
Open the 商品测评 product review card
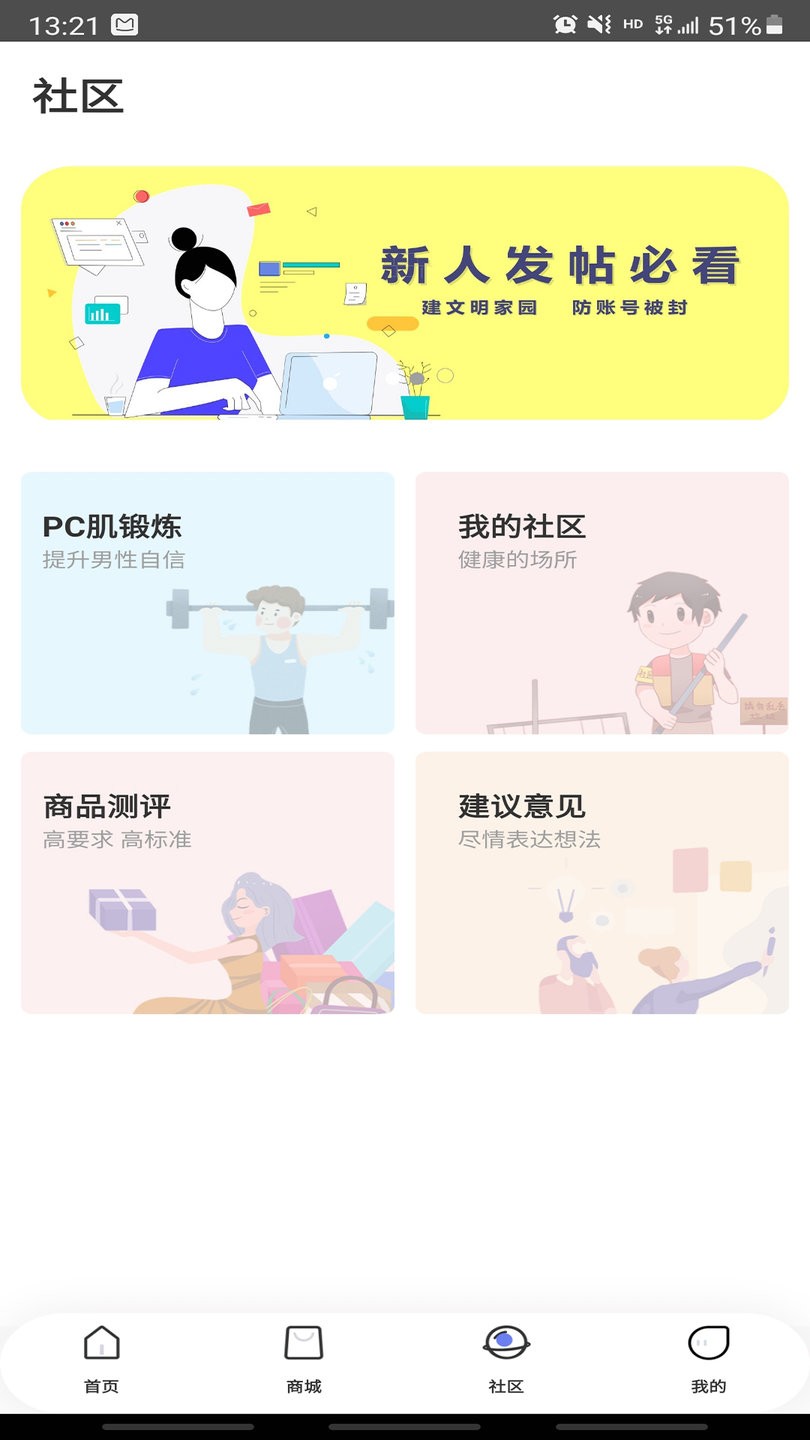(x=207, y=882)
